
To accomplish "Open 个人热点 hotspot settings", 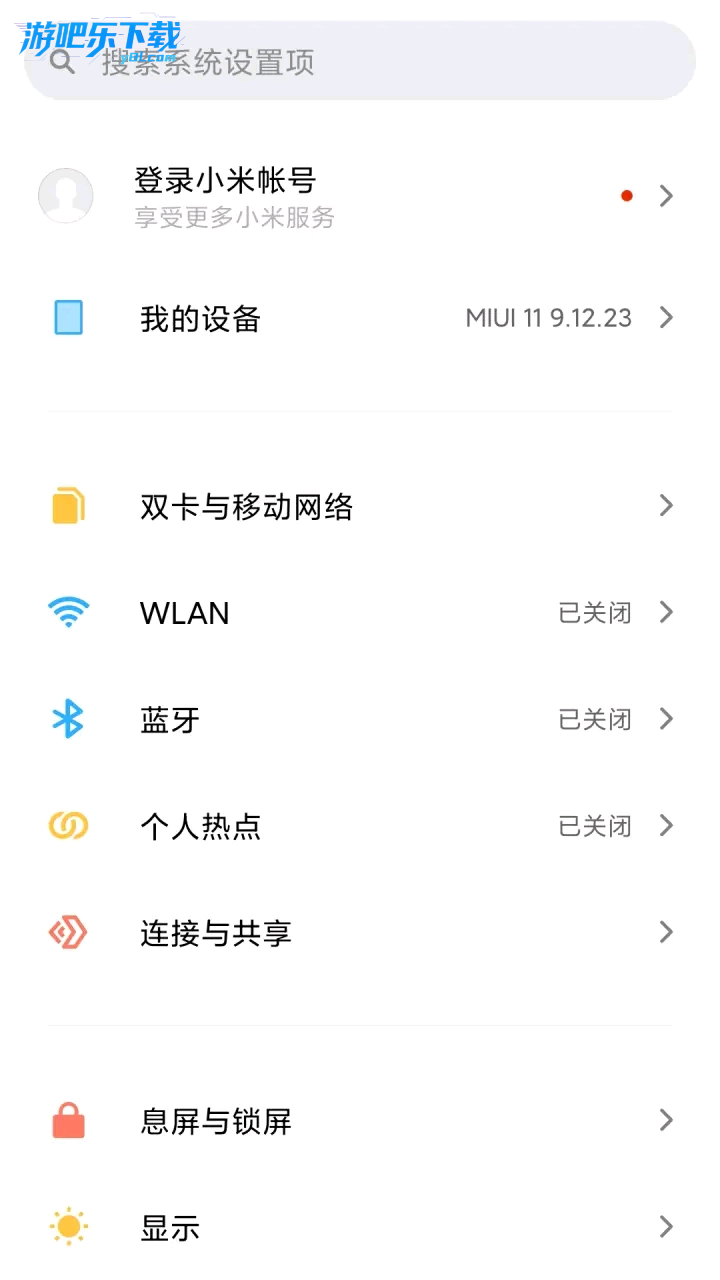I will [360, 826].
